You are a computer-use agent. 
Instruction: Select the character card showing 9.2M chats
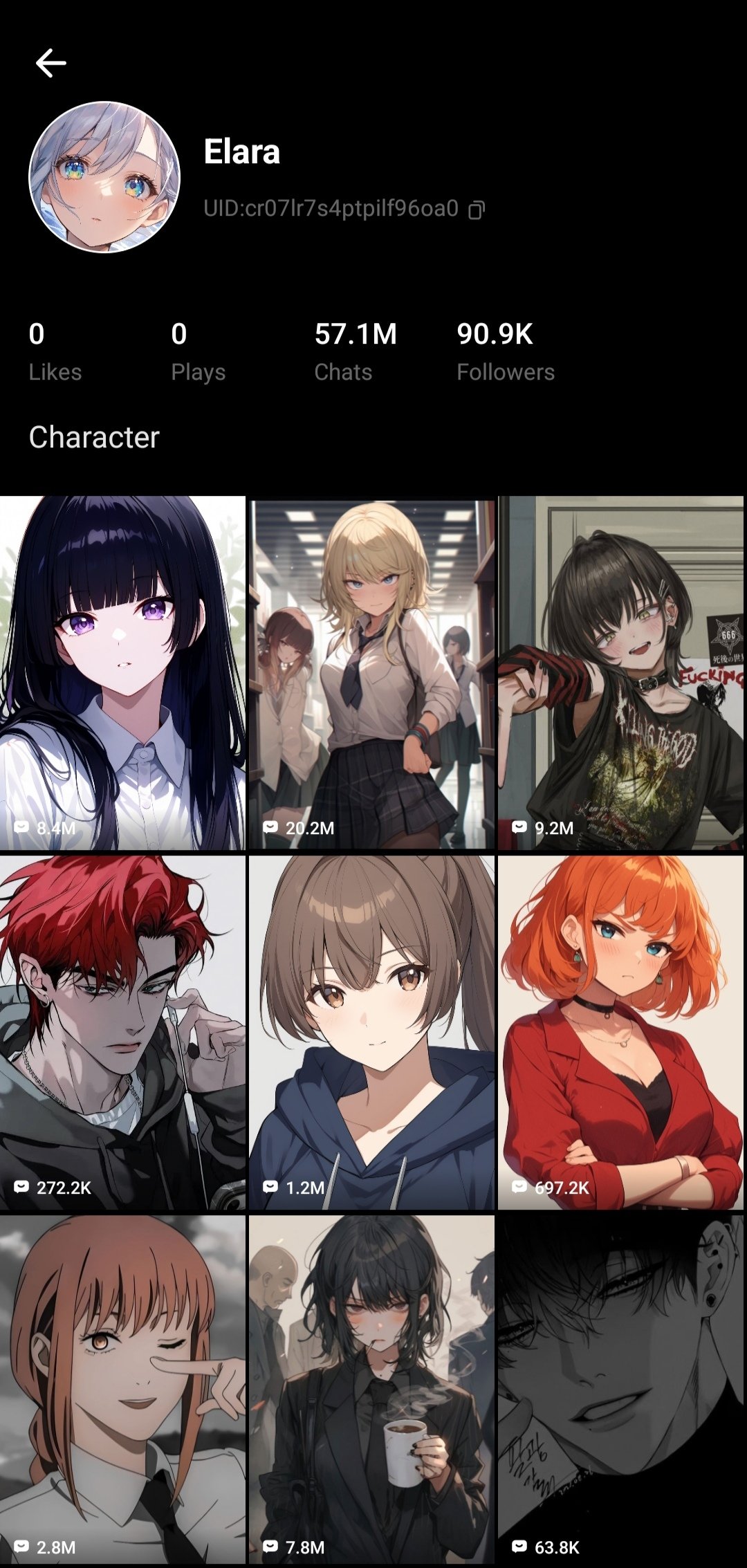point(620,672)
